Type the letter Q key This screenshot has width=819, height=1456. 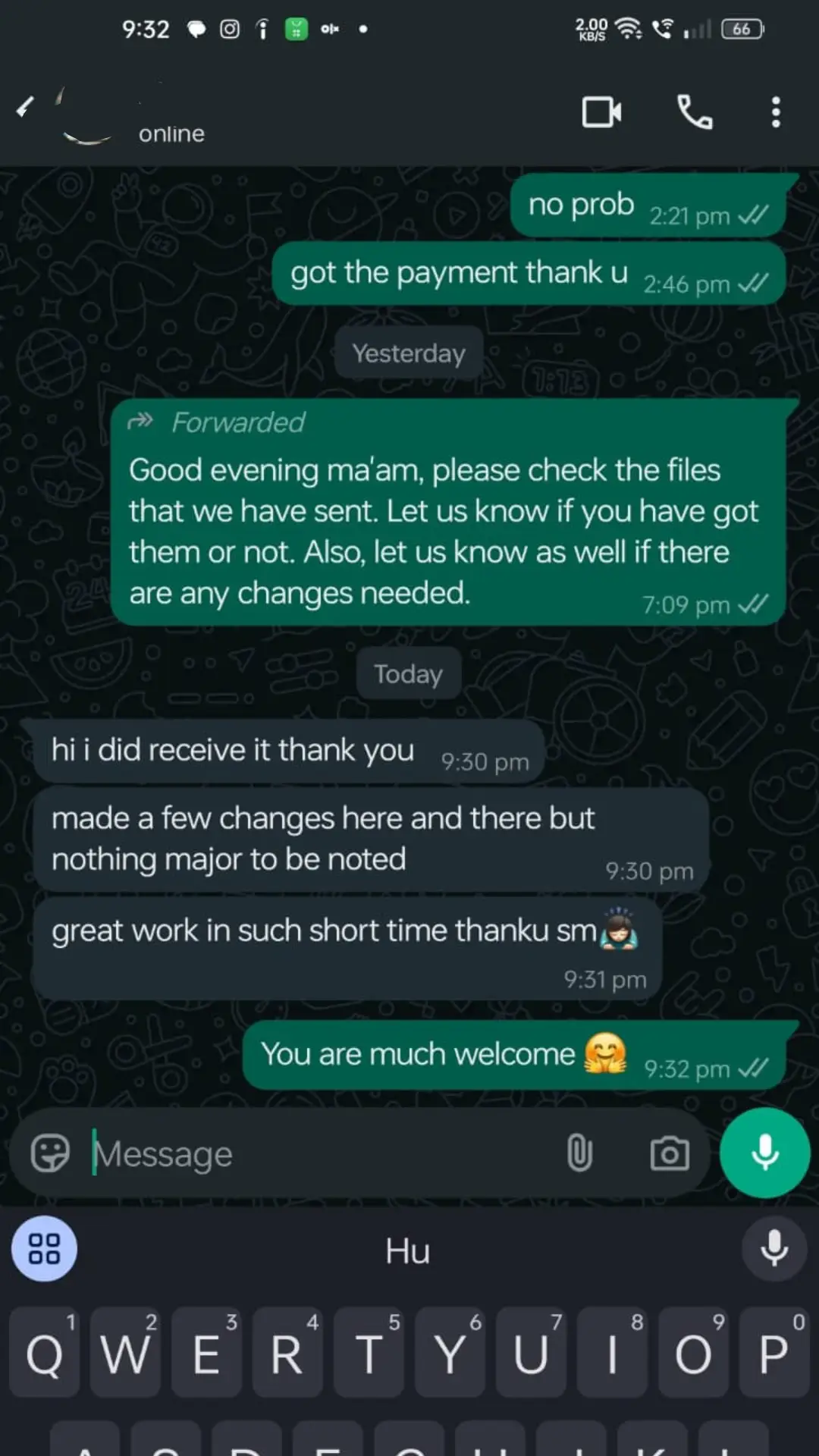(44, 1352)
